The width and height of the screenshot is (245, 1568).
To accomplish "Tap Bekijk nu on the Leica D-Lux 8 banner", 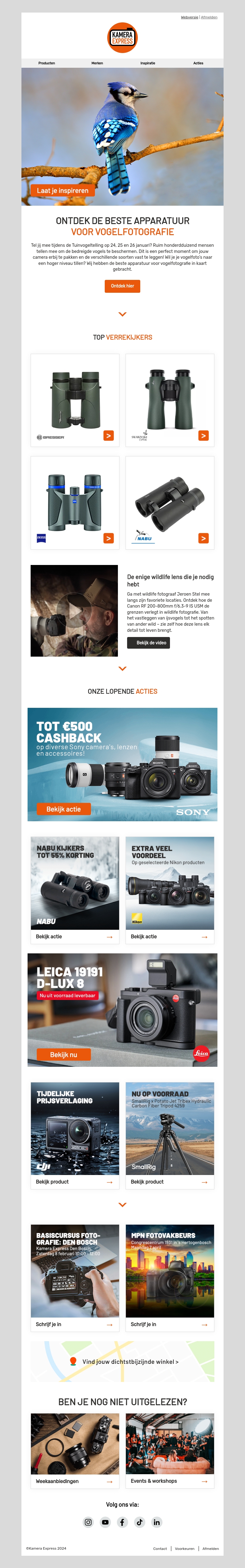I will click(x=63, y=1055).
